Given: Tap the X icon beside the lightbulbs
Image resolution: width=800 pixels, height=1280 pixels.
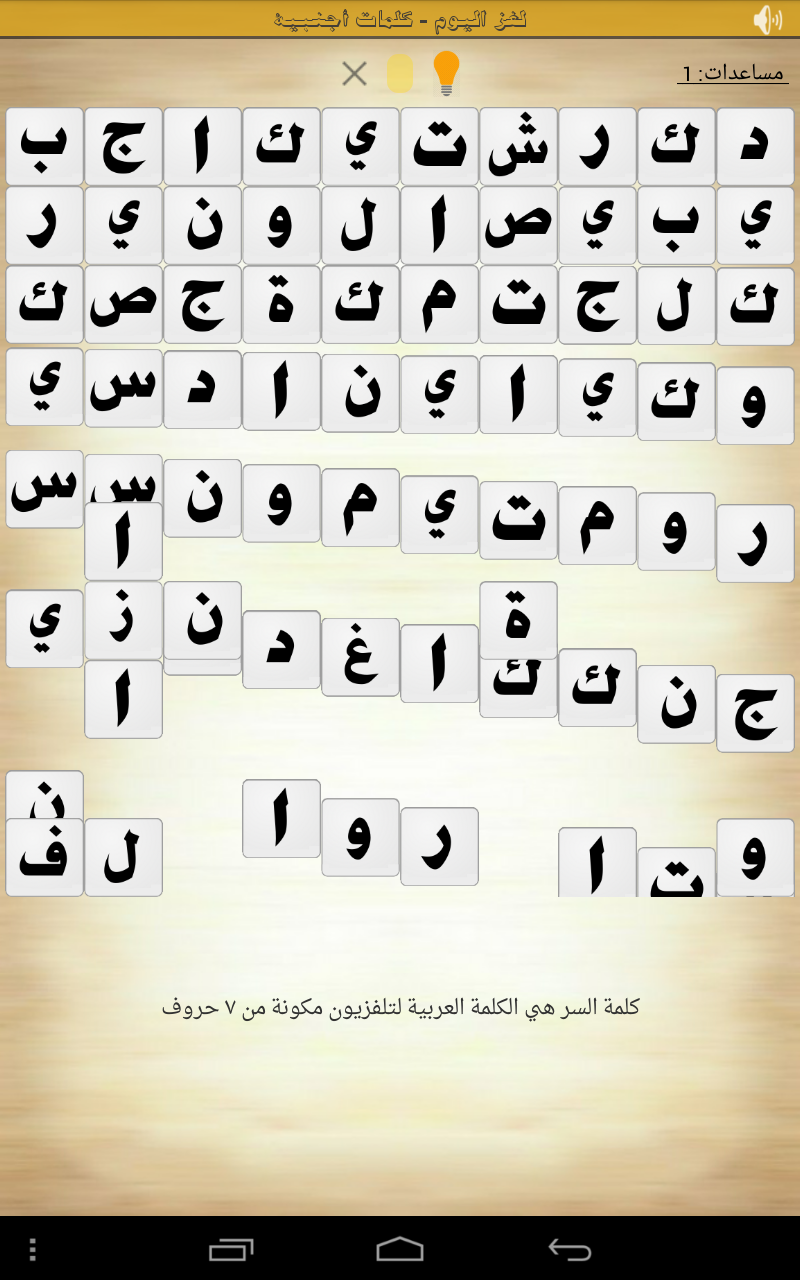Looking at the screenshot, I should coord(354,73).
